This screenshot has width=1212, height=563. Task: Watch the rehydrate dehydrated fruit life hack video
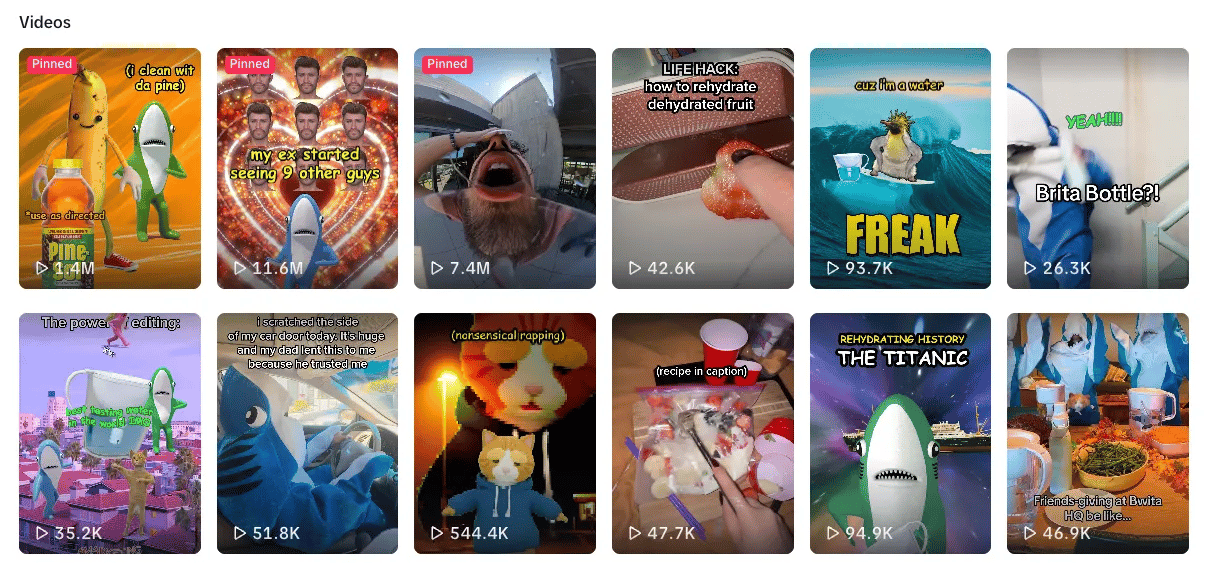(x=702, y=168)
